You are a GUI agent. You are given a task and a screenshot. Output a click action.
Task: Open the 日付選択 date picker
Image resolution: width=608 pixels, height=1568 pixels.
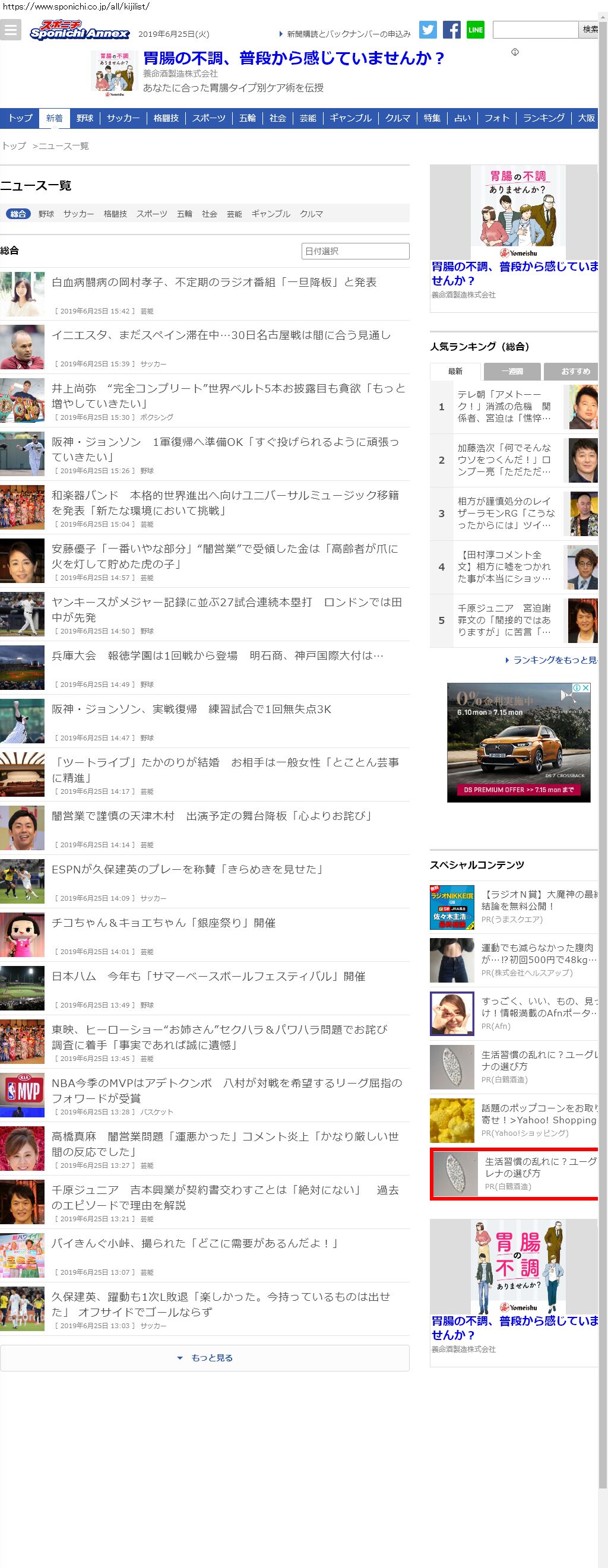(355, 251)
